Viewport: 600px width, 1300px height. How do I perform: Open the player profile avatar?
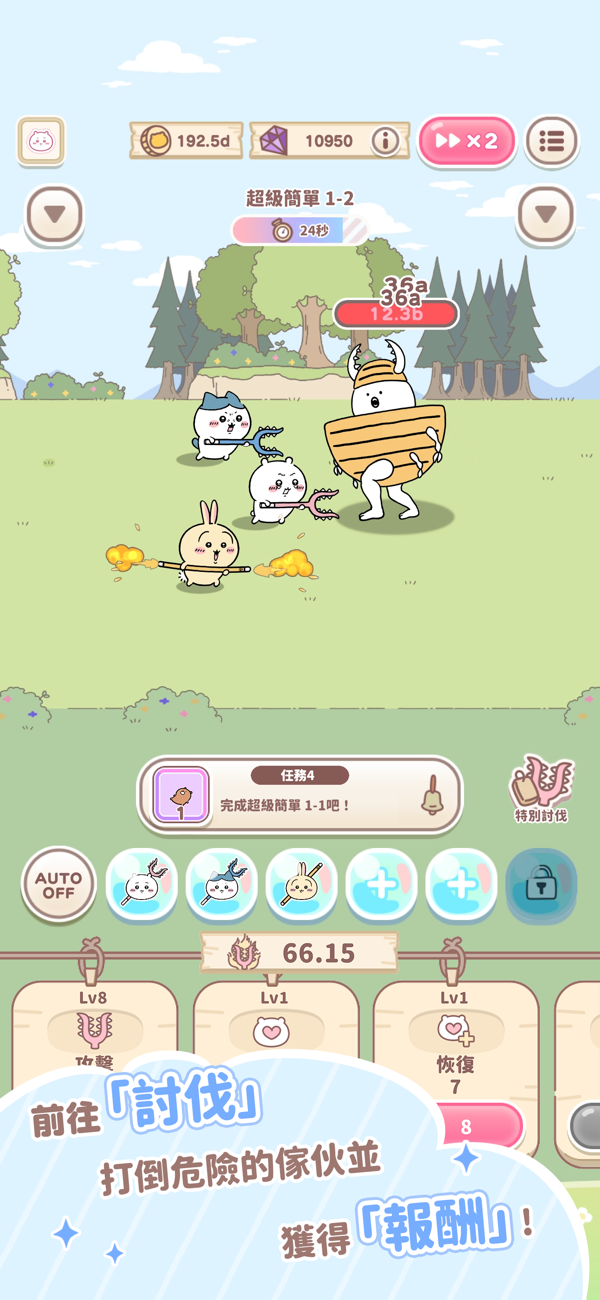point(41,141)
